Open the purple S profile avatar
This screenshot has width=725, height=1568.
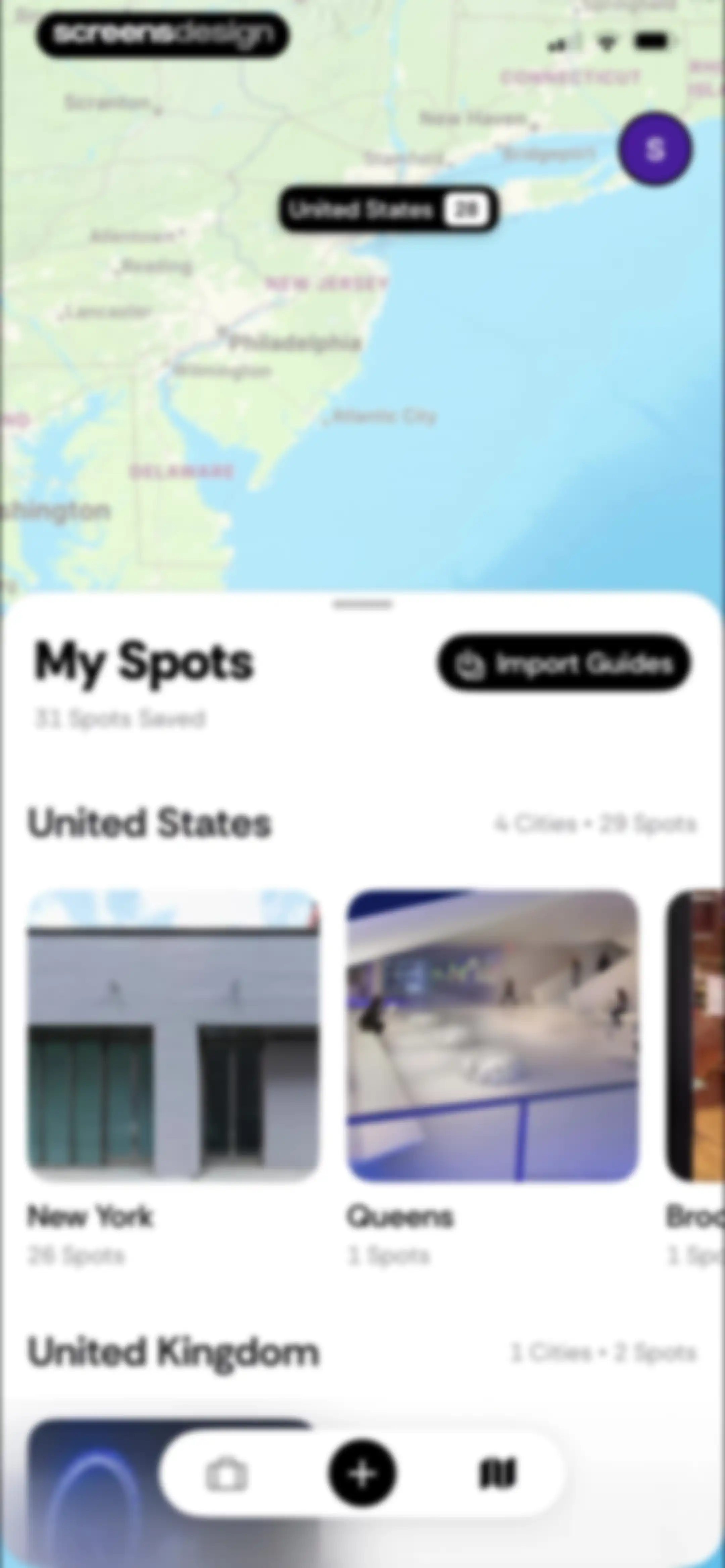(x=655, y=148)
